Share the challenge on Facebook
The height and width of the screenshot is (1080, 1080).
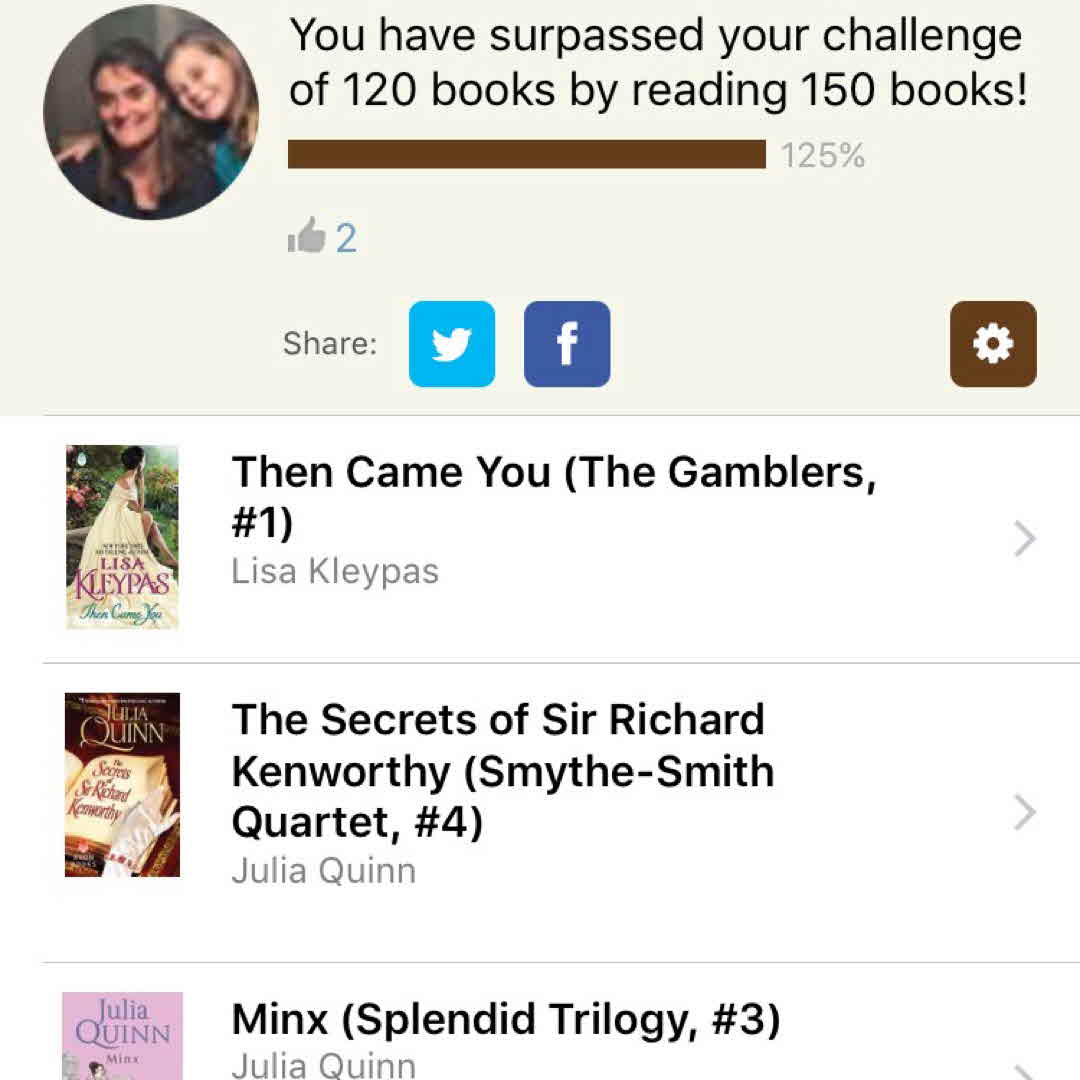coord(567,344)
